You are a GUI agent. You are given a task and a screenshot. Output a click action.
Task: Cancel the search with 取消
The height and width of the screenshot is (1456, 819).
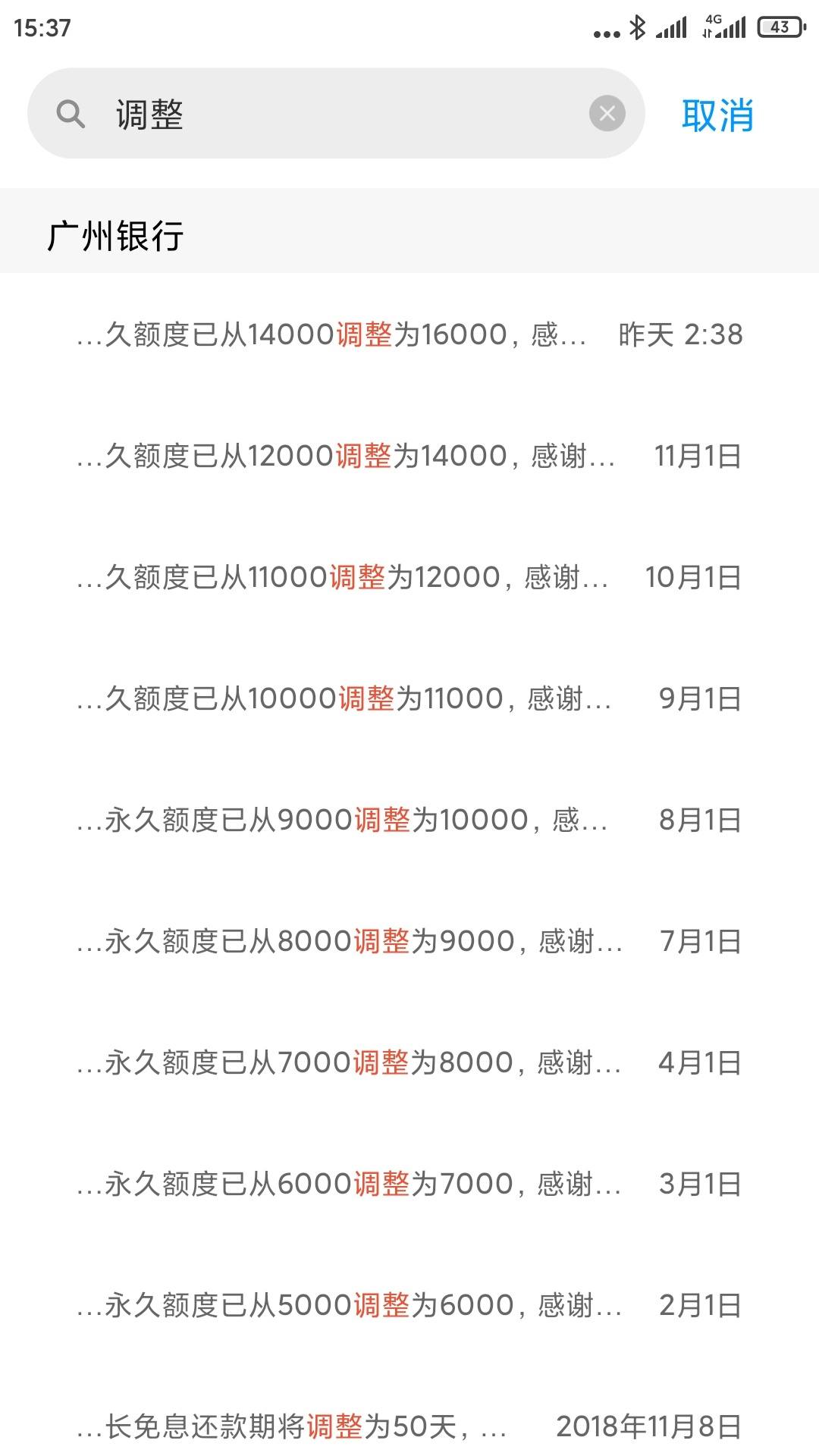pos(717,115)
